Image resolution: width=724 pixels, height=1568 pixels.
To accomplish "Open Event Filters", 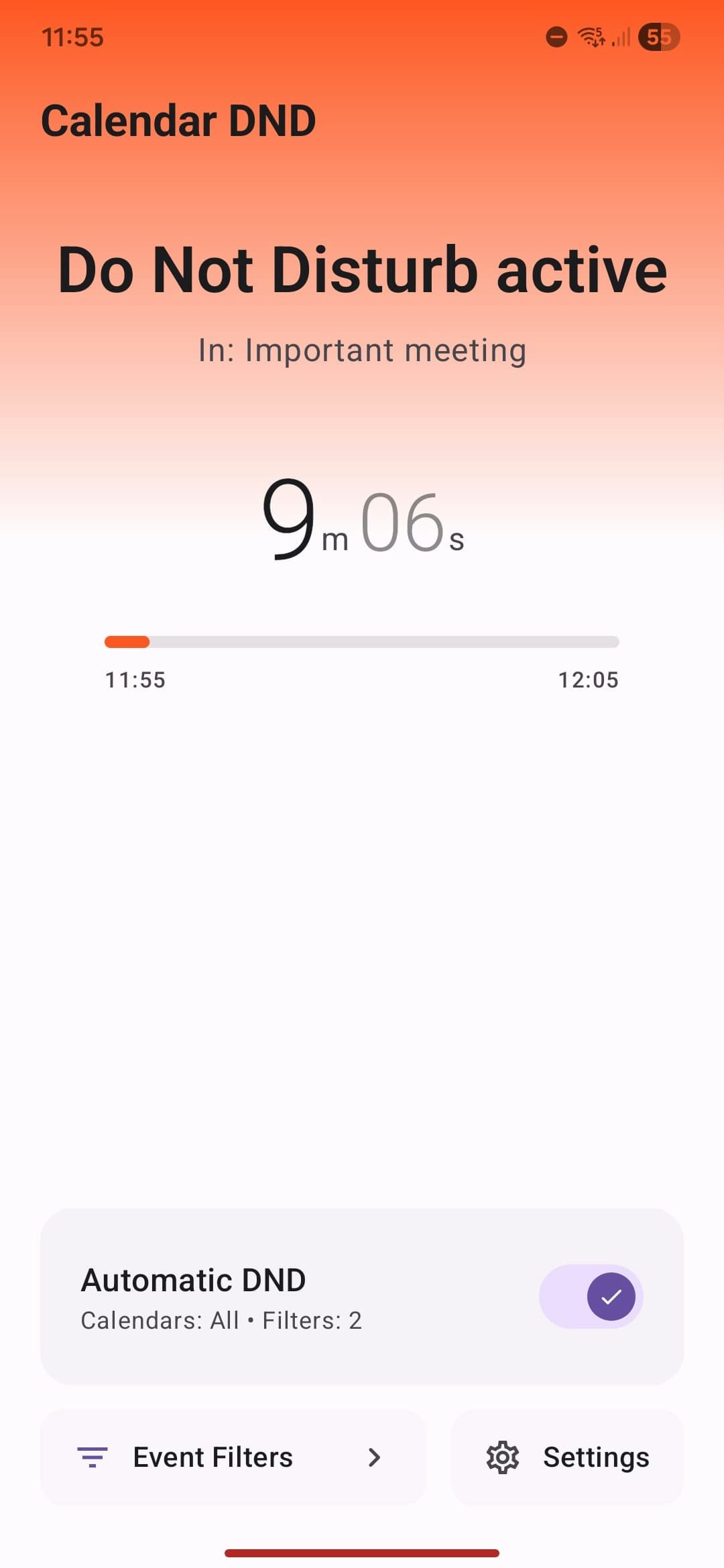I will coord(232,1457).
